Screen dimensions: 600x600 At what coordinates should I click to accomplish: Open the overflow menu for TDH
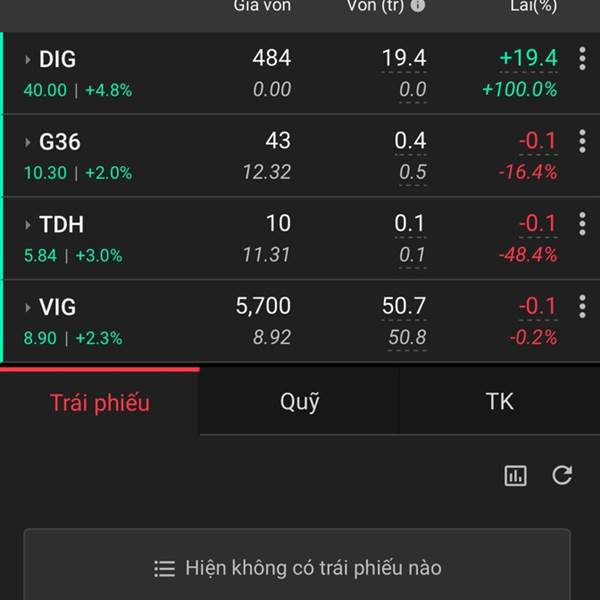[x=582, y=223]
